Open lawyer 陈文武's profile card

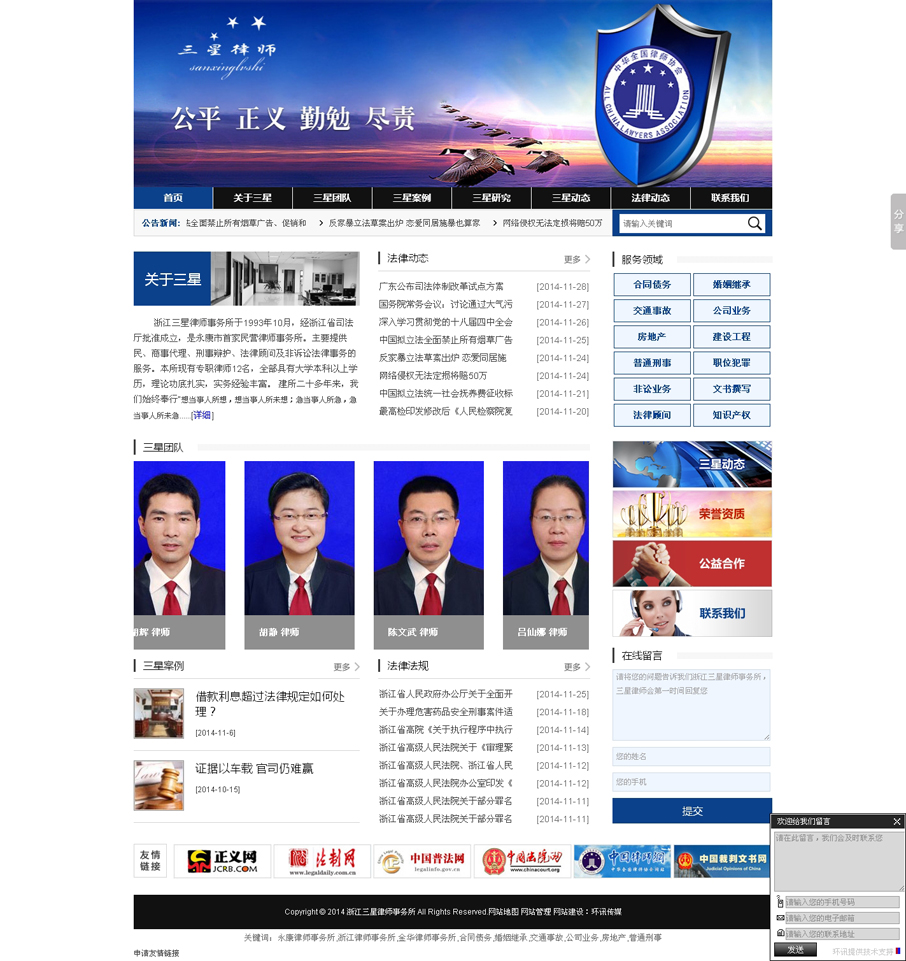point(428,554)
